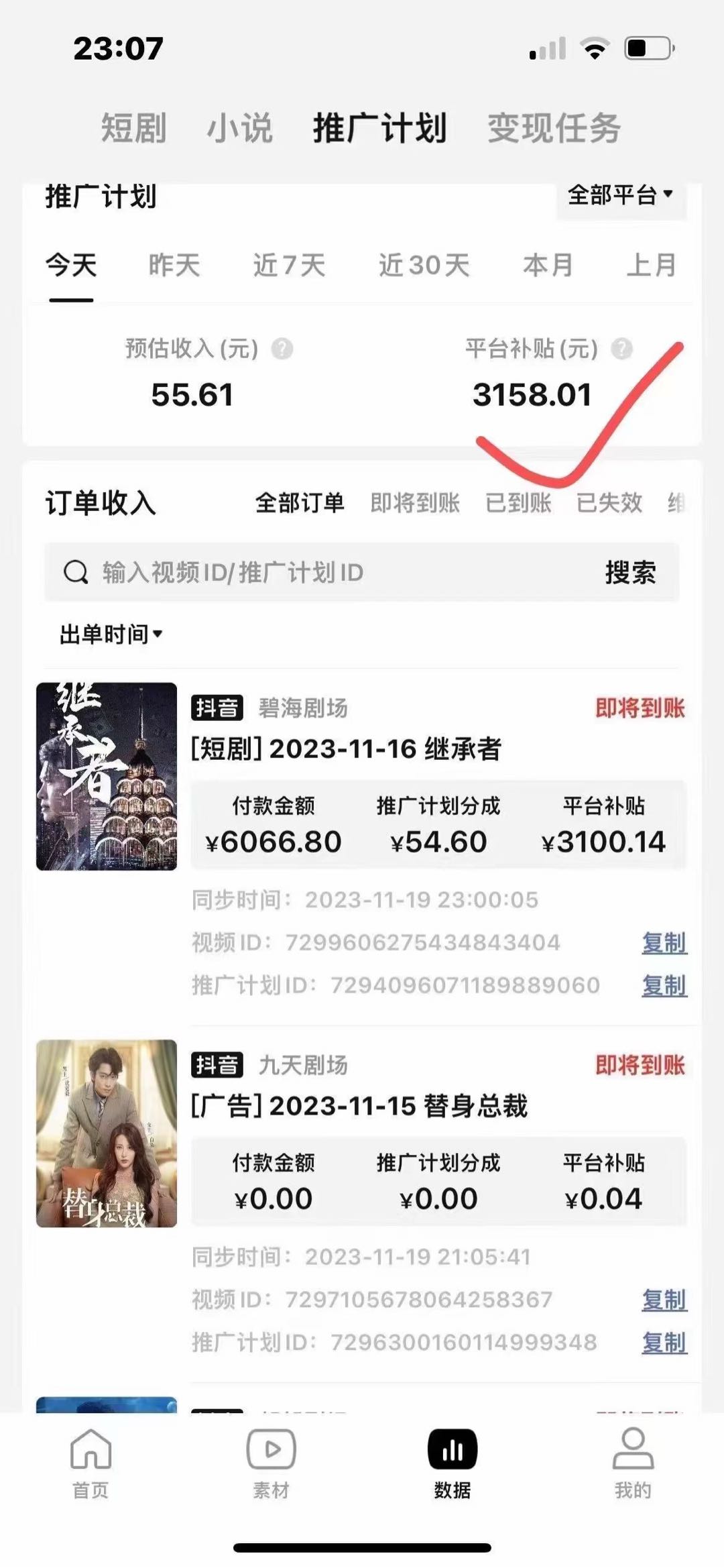Show help for 预估收入 question icon

[282, 349]
